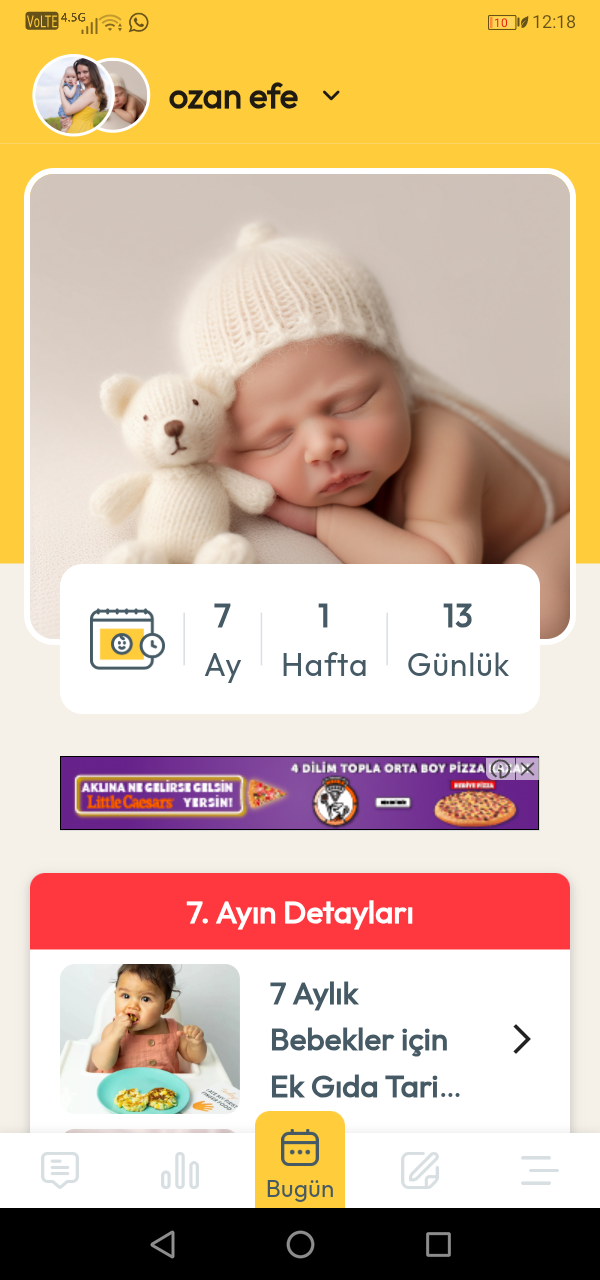This screenshot has height=1280, width=600.
Task: Expand the ozan efe profile dropdown
Action: pos(331,96)
